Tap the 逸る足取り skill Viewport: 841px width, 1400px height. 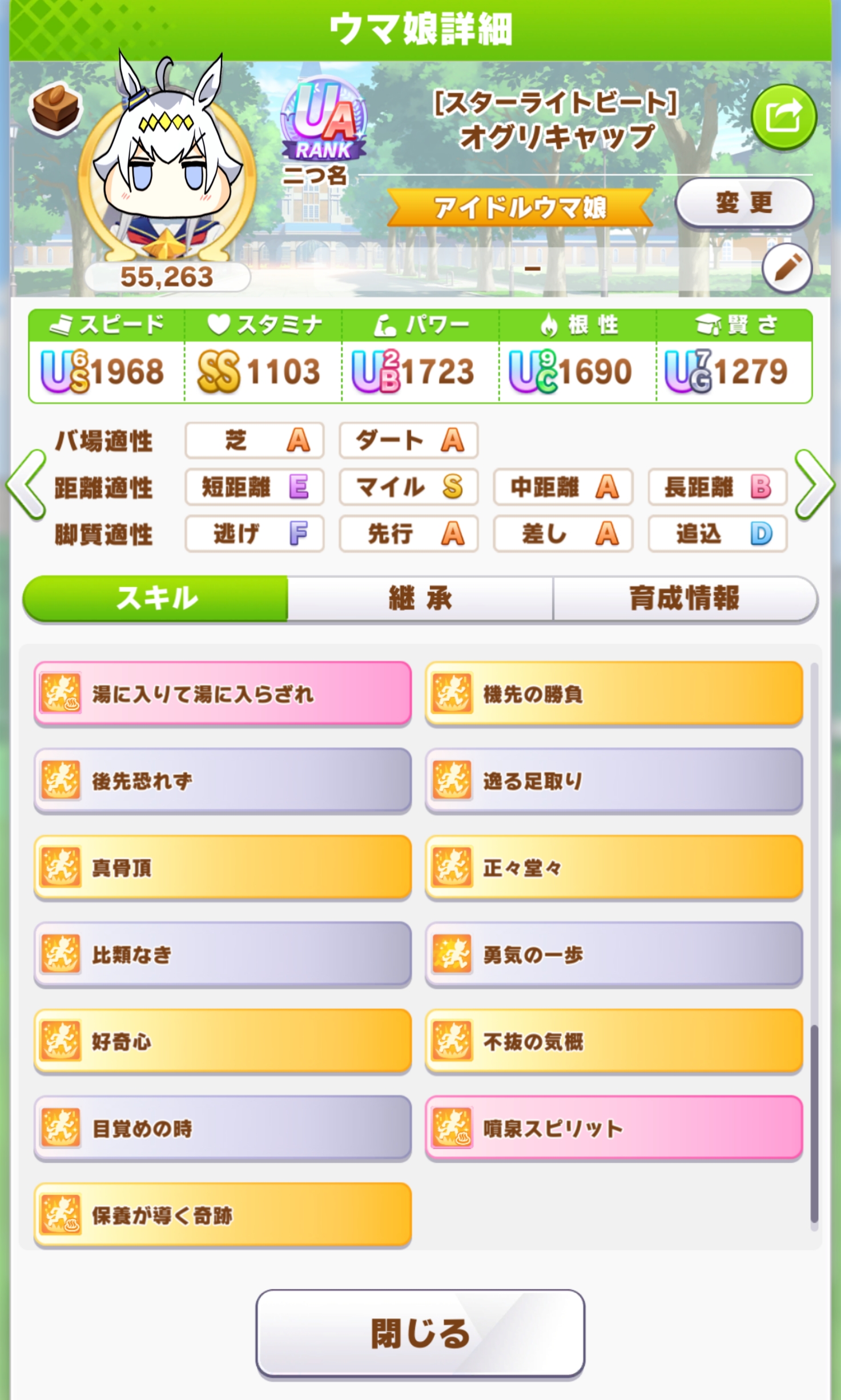[x=614, y=780]
